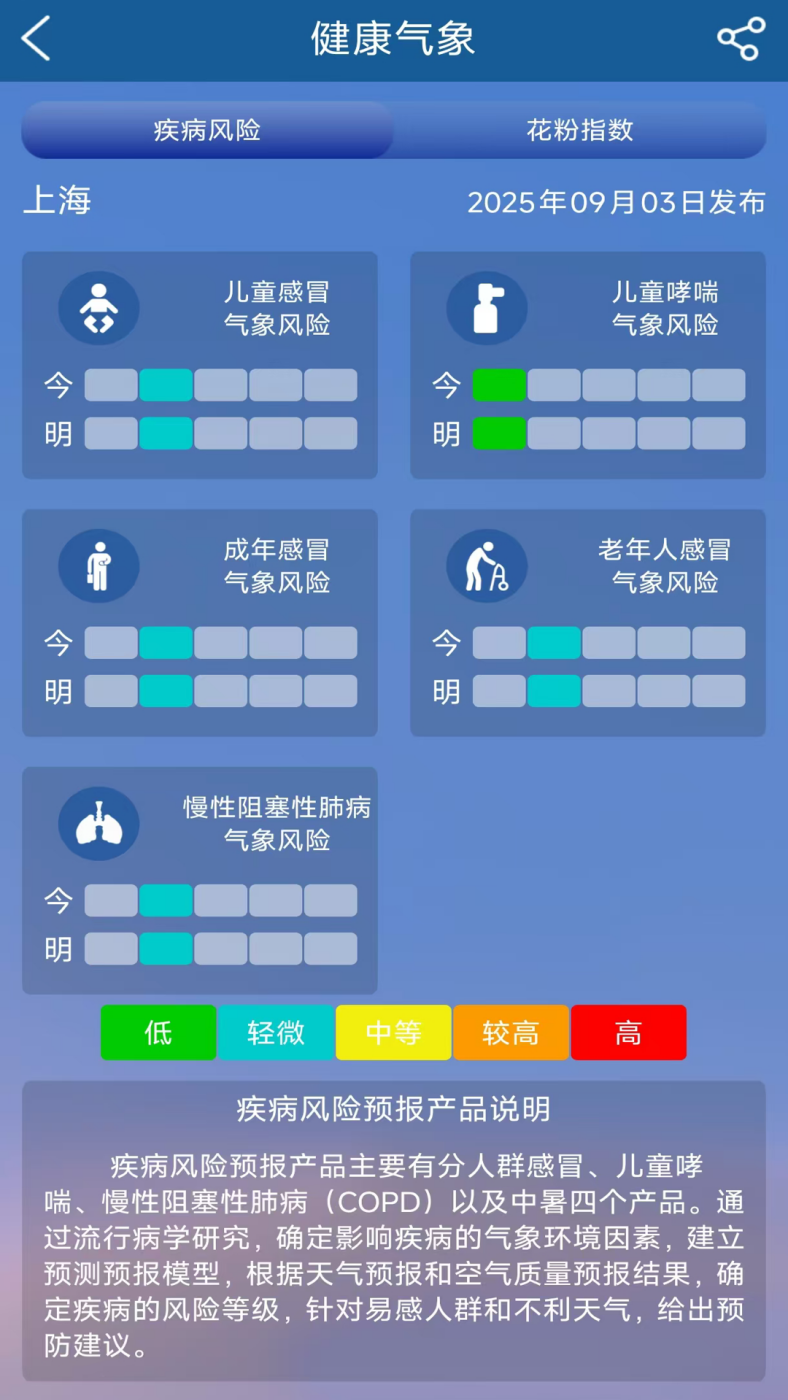
Task: Click the orange 较高 legend item
Action: [511, 1032]
